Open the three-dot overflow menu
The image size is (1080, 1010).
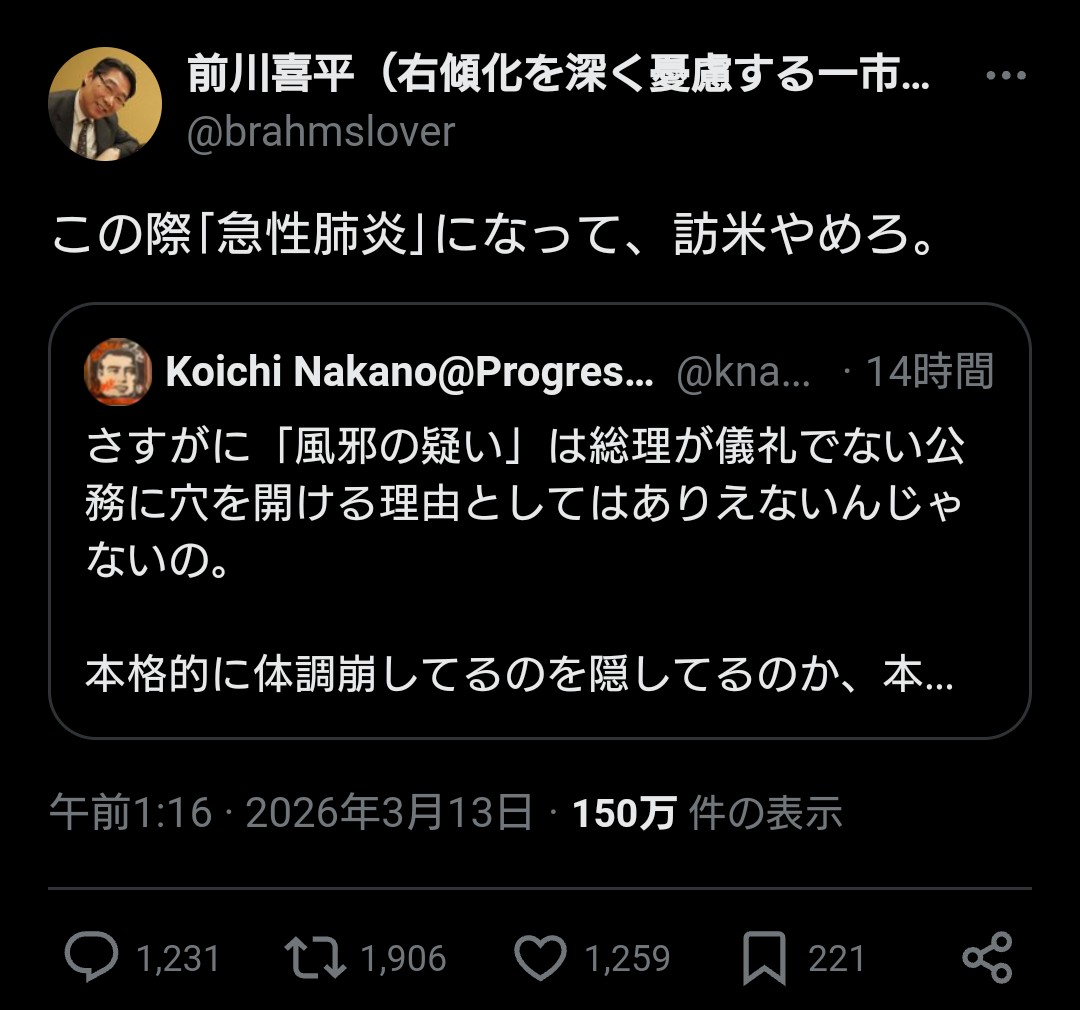pos(1004,76)
